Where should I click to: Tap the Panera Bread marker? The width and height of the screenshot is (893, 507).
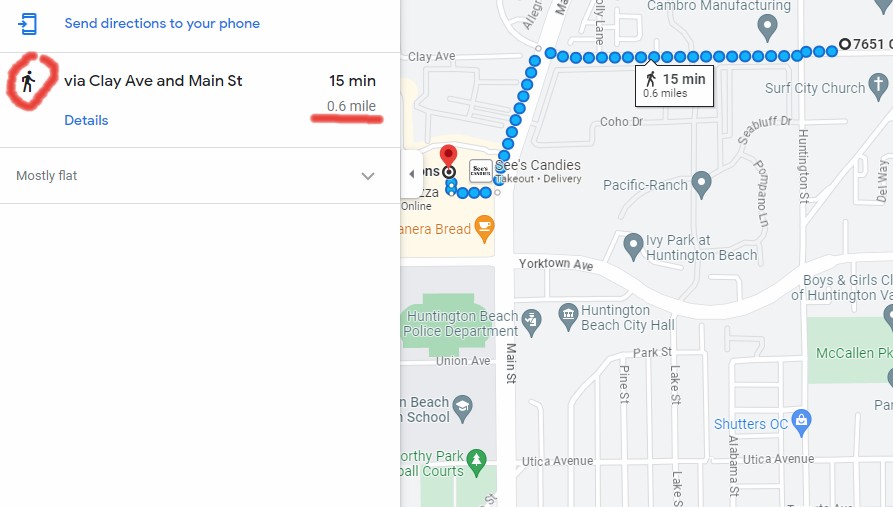pyautogui.click(x=484, y=227)
